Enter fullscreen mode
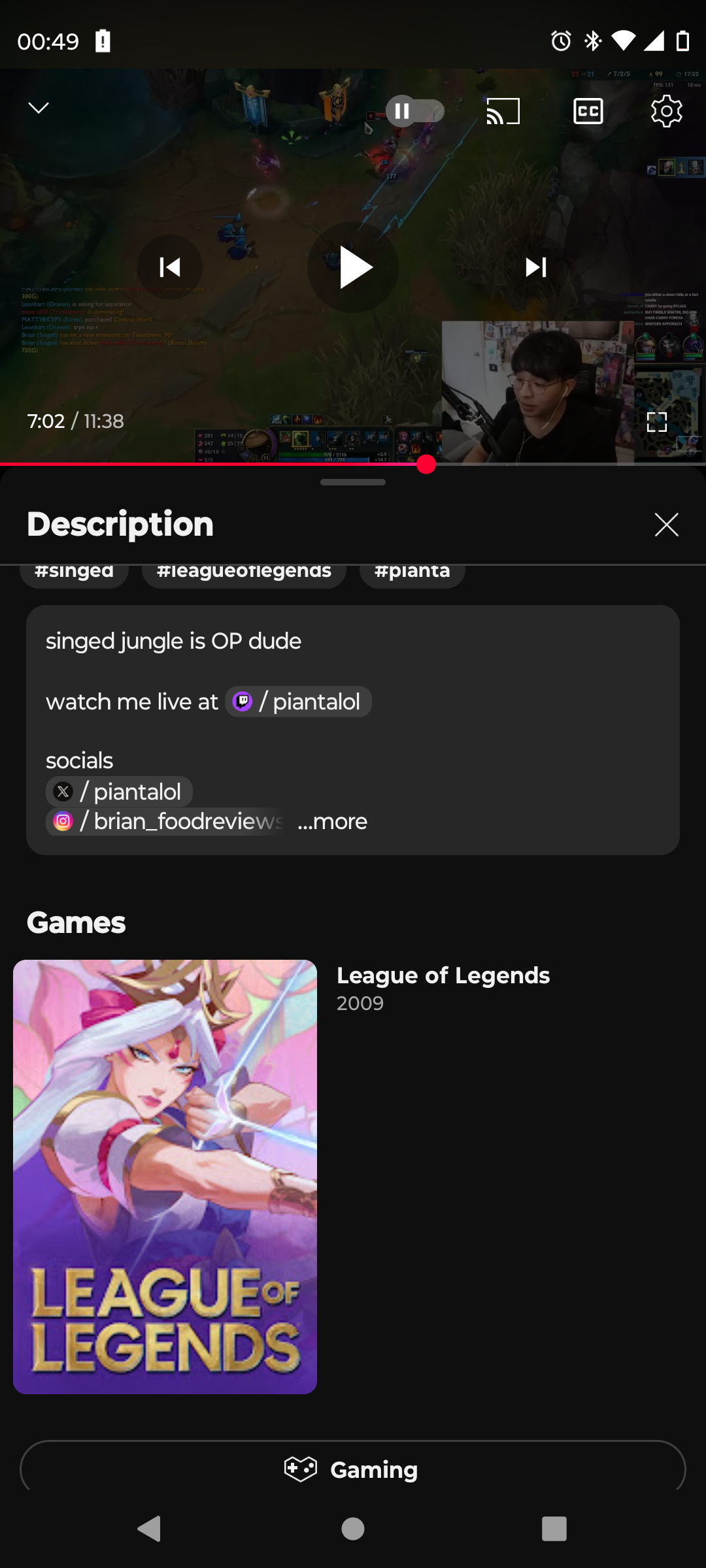 click(x=656, y=422)
